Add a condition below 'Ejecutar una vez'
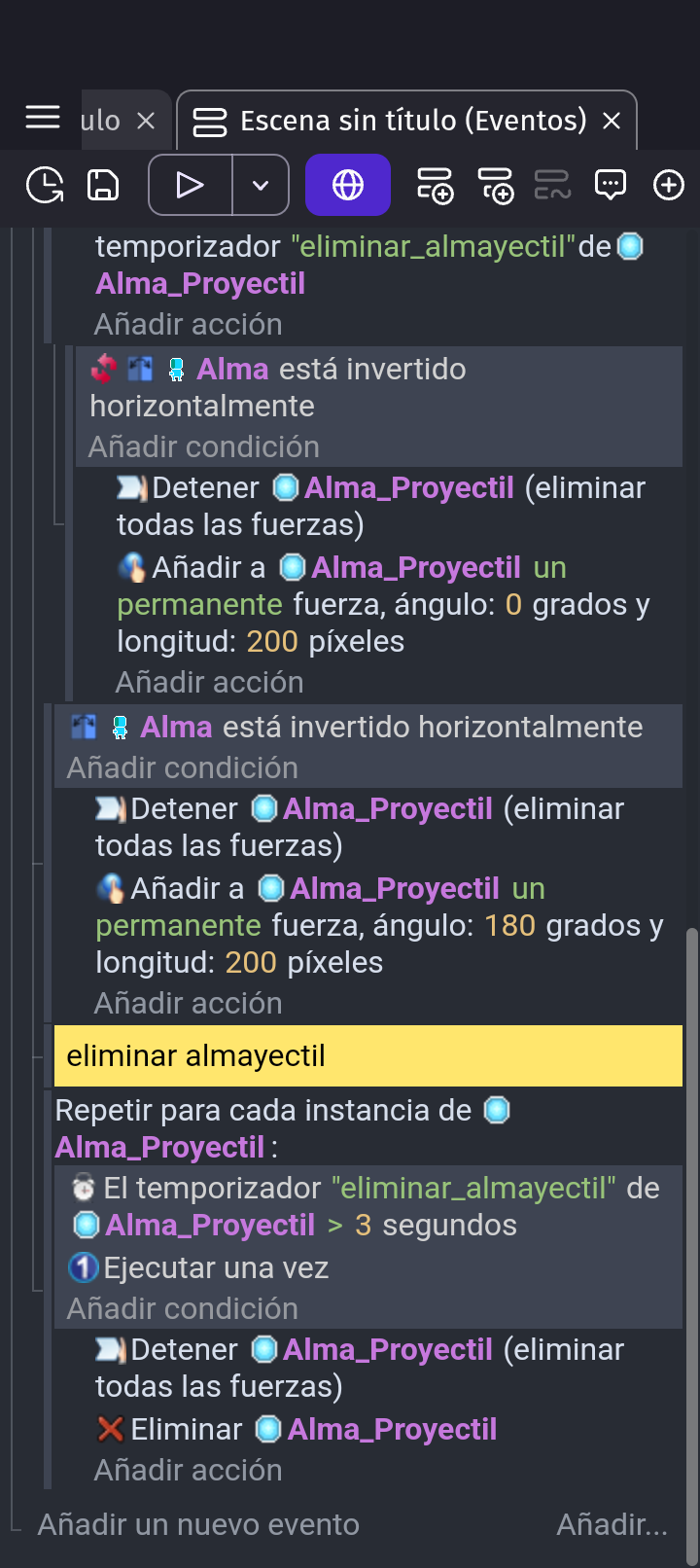This screenshot has width=700, height=1568. pyautogui.click(x=183, y=1308)
